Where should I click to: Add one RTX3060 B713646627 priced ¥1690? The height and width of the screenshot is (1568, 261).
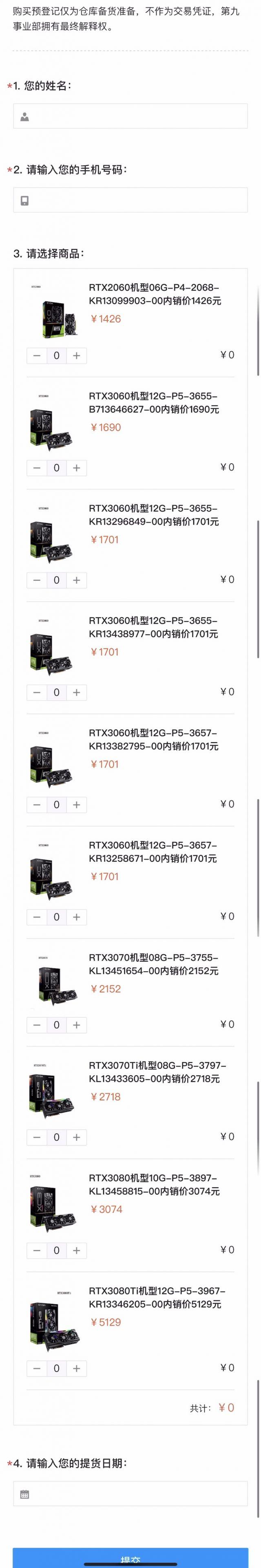(77, 468)
